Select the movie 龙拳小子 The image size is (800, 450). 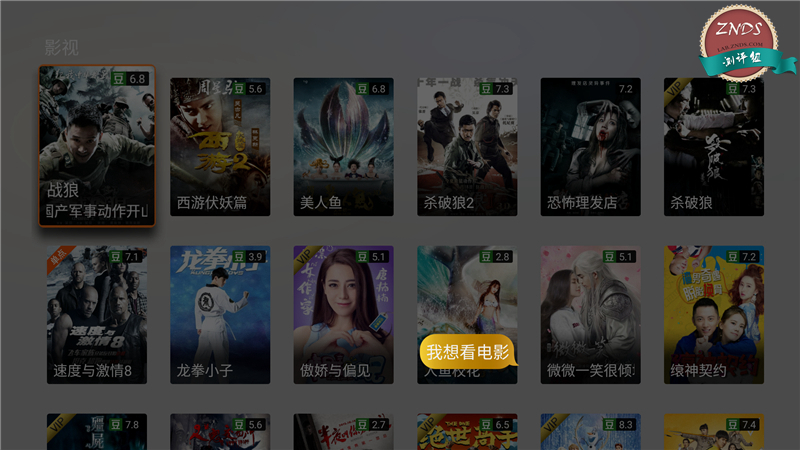[220, 314]
